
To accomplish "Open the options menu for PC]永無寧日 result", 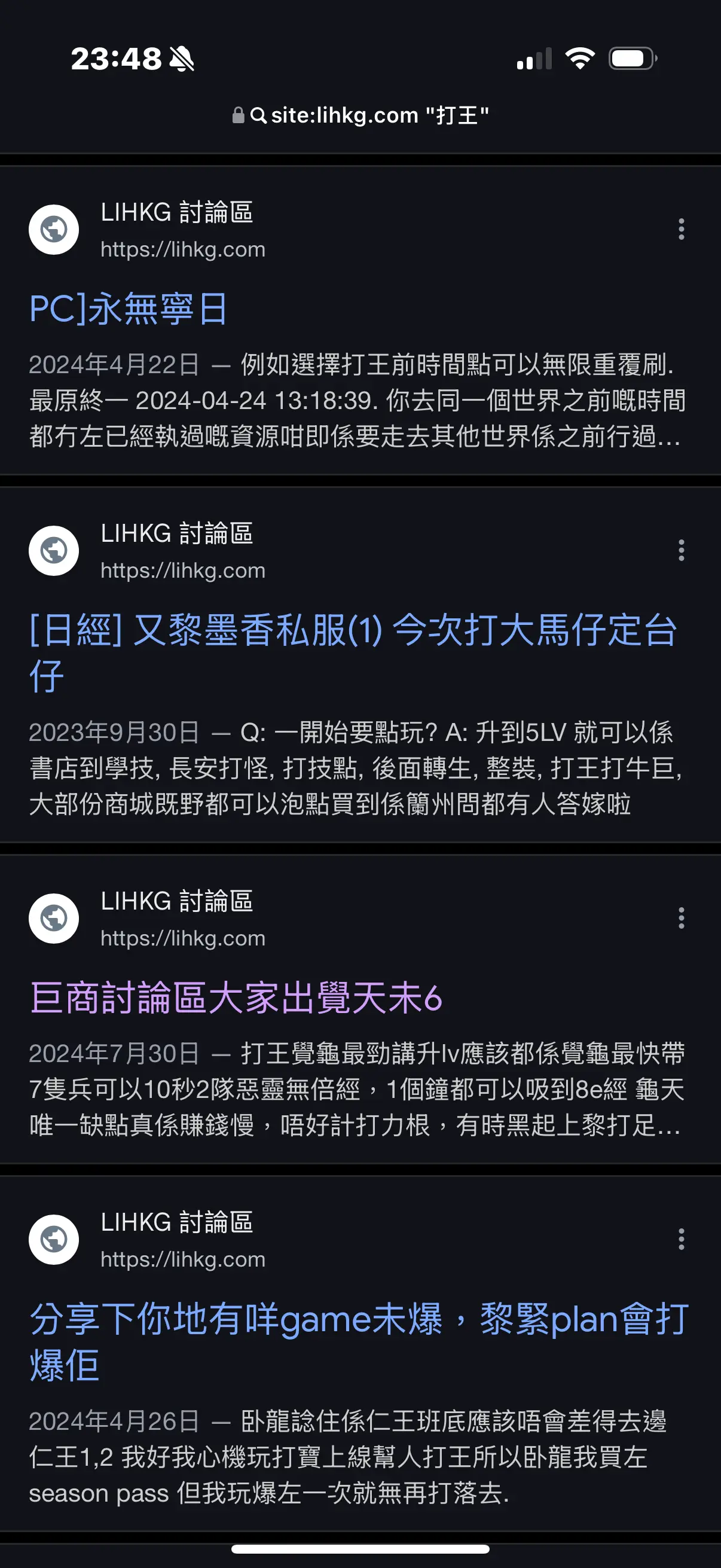I will (681, 230).
